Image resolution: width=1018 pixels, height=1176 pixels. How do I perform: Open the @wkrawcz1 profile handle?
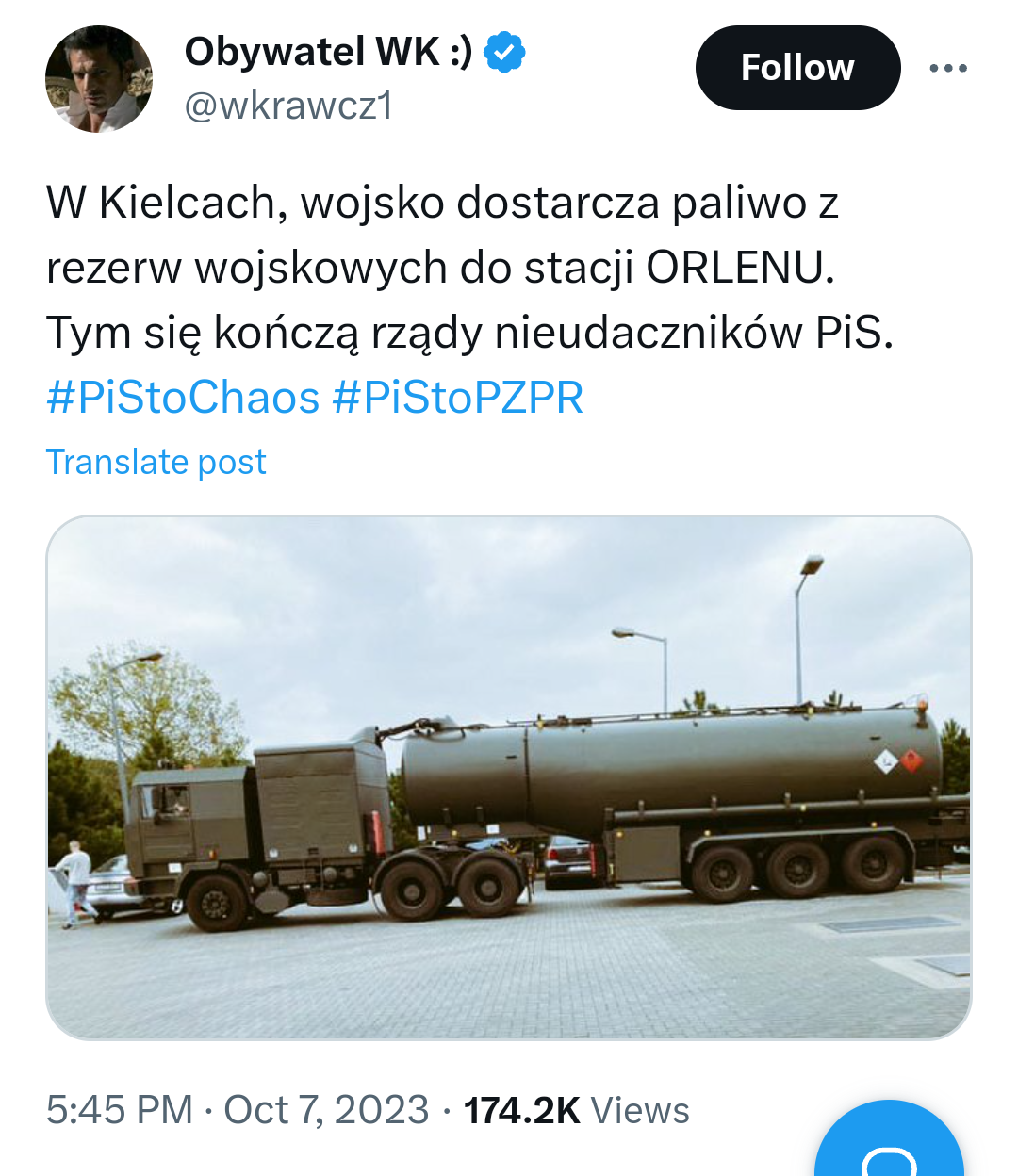point(287,106)
